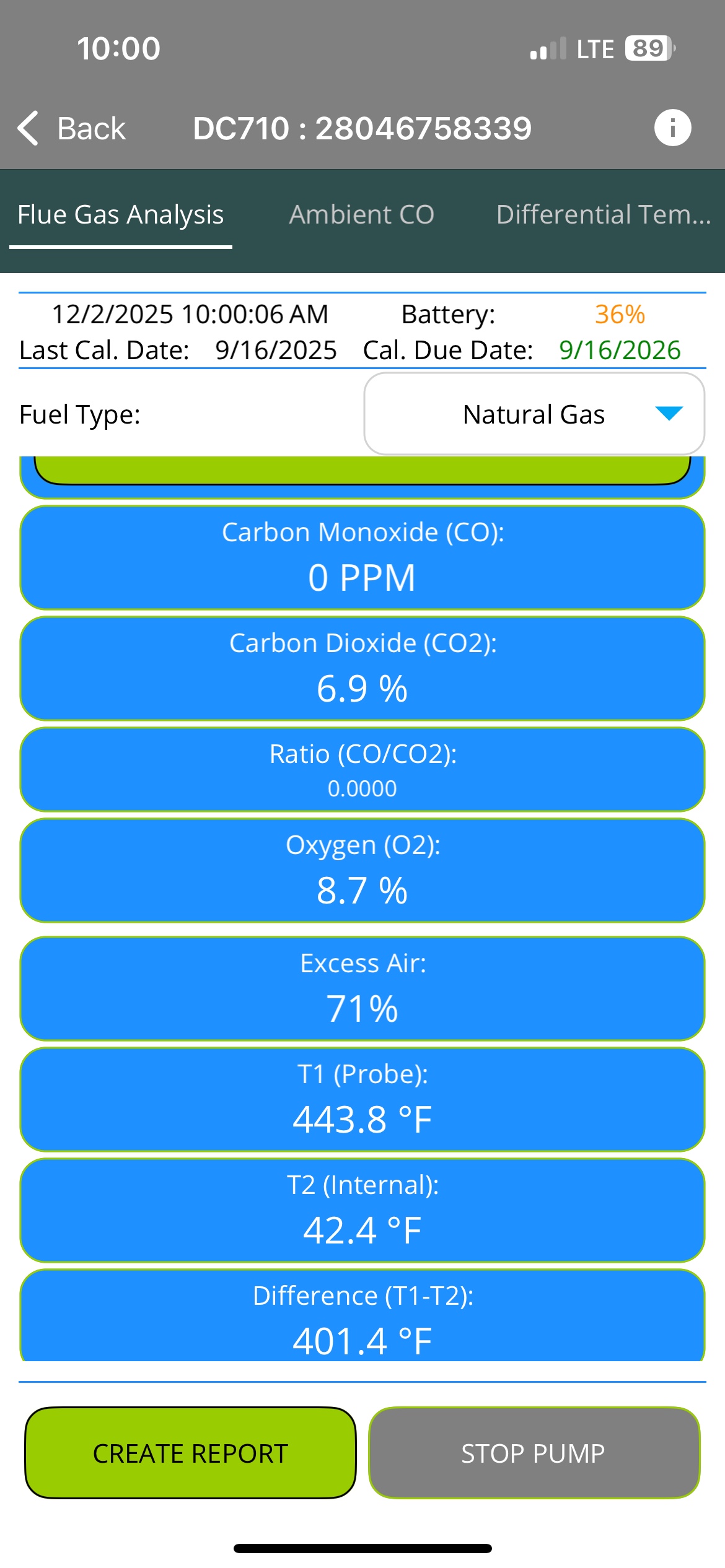Tap the info icon in the header
The image size is (725, 1568).
(x=674, y=127)
